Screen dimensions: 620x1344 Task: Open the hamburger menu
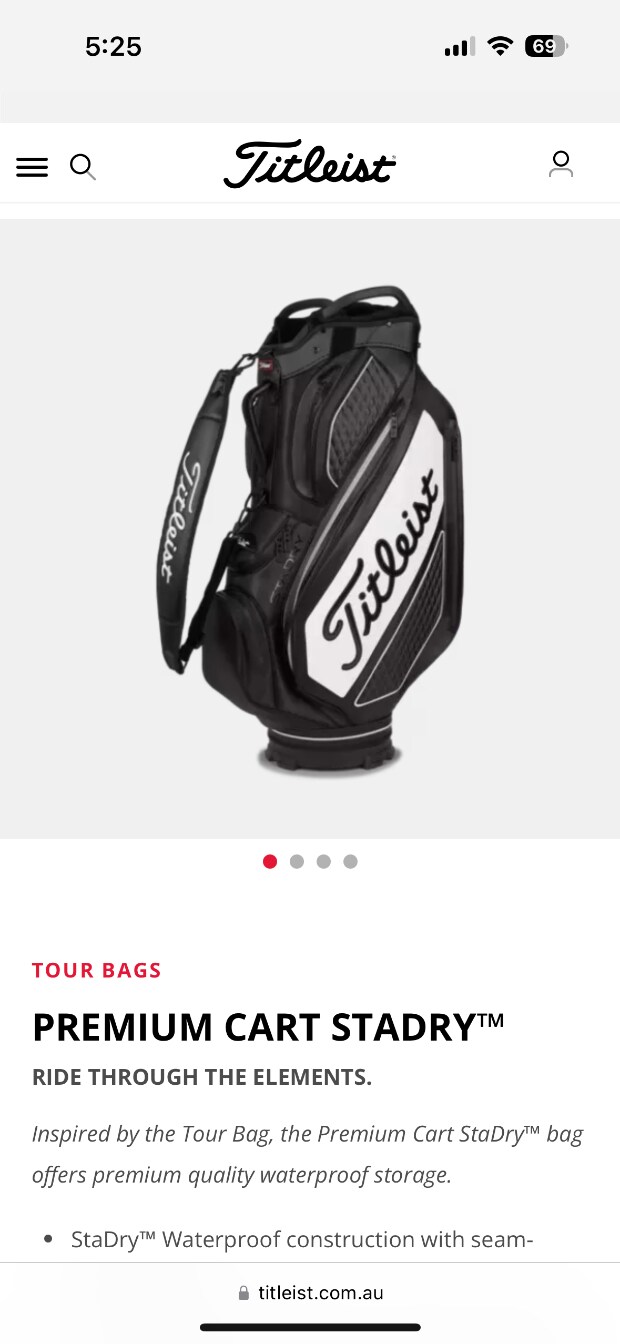click(x=32, y=167)
